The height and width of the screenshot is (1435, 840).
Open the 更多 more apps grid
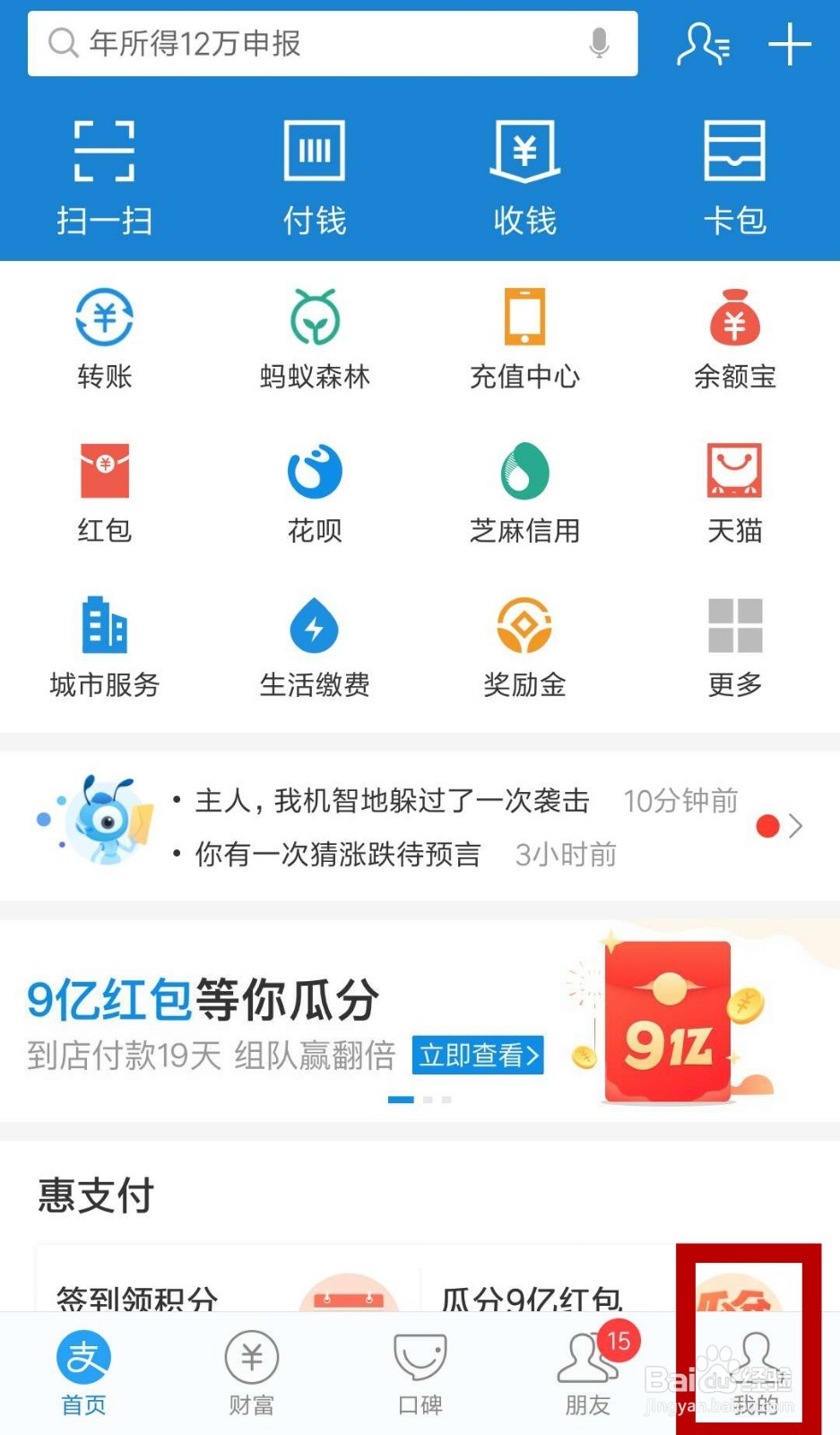pyautogui.click(x=734, y=646)
